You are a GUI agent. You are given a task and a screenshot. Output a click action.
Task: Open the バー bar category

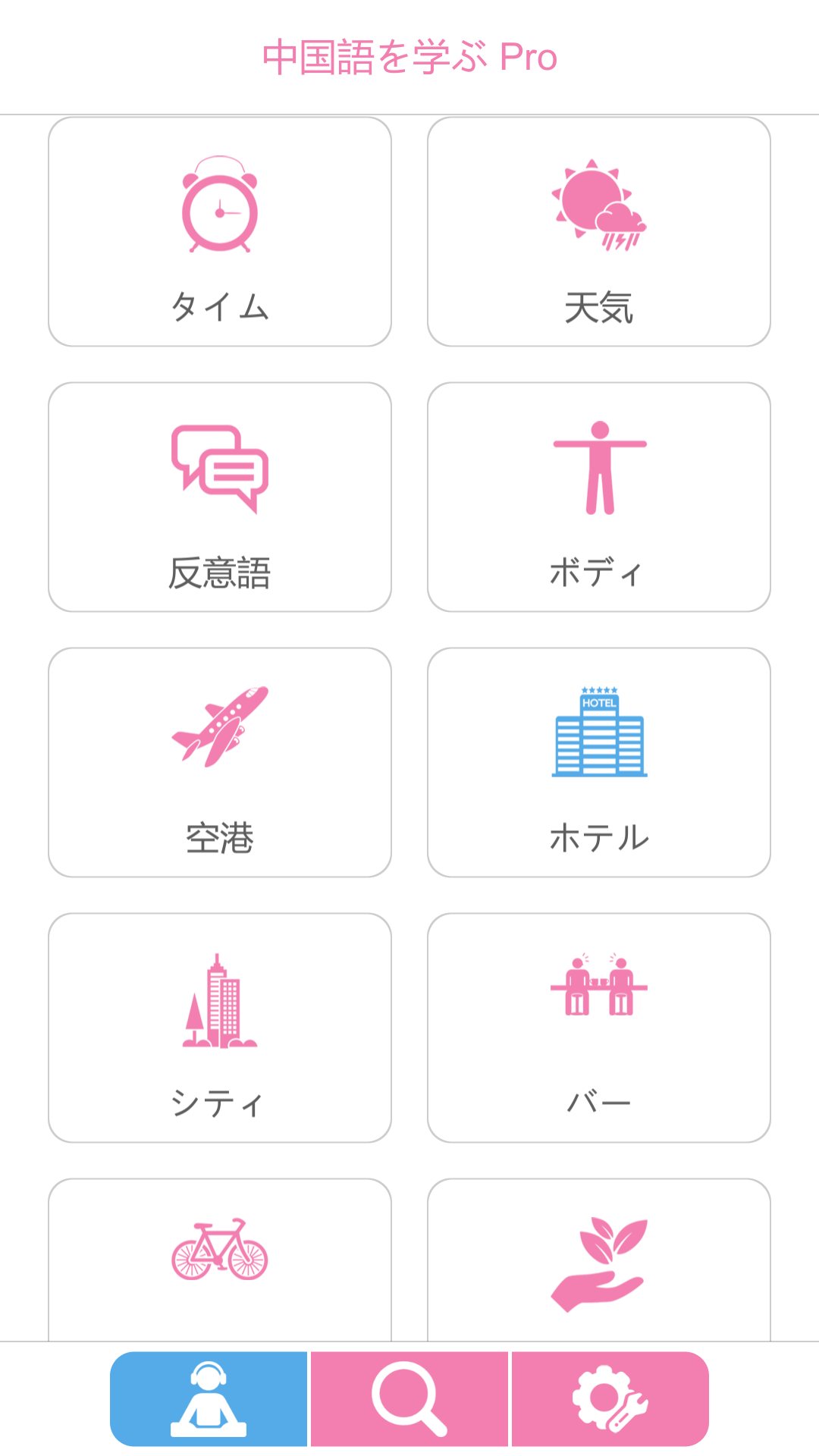[599, 1028]
